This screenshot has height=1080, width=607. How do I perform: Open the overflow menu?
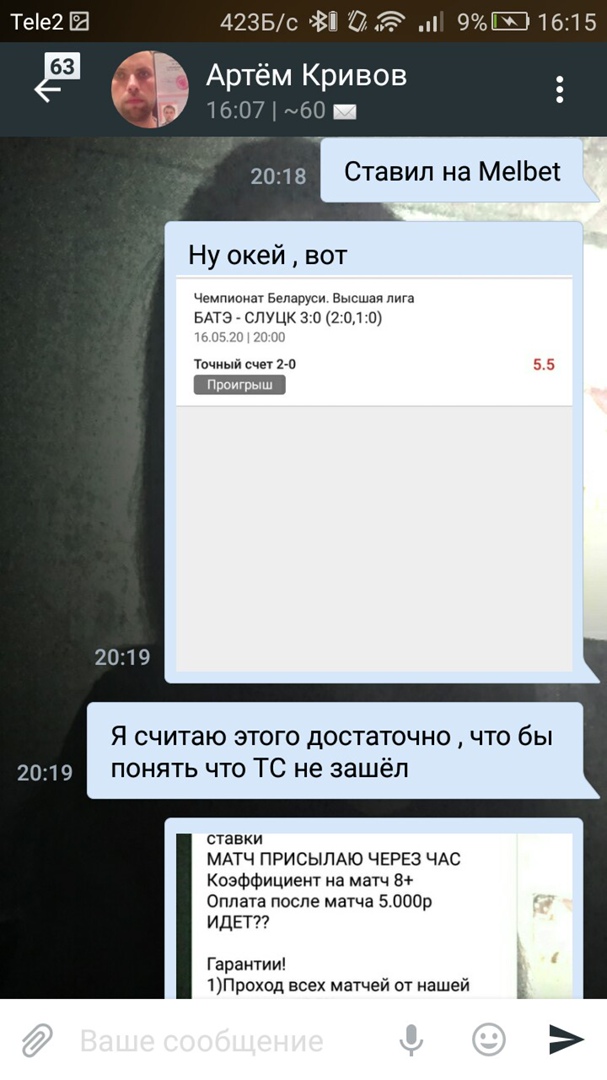click(x=560, y=89)
